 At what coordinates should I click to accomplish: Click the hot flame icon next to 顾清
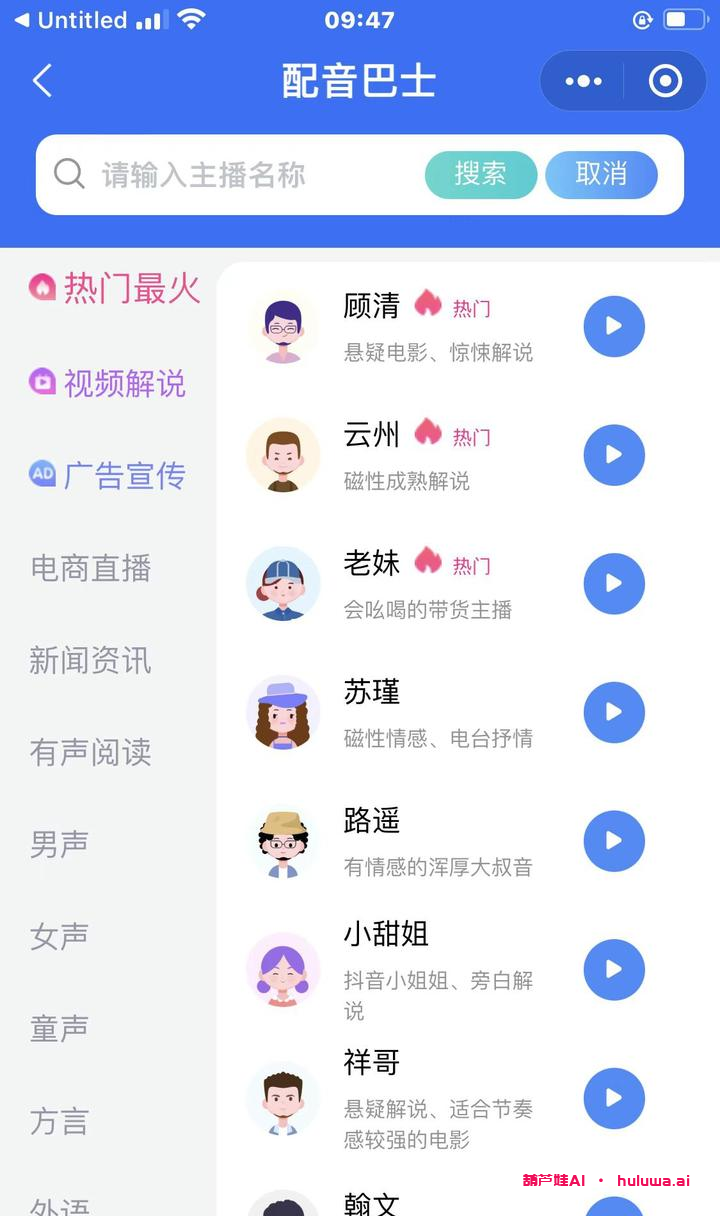click(428, 303)
